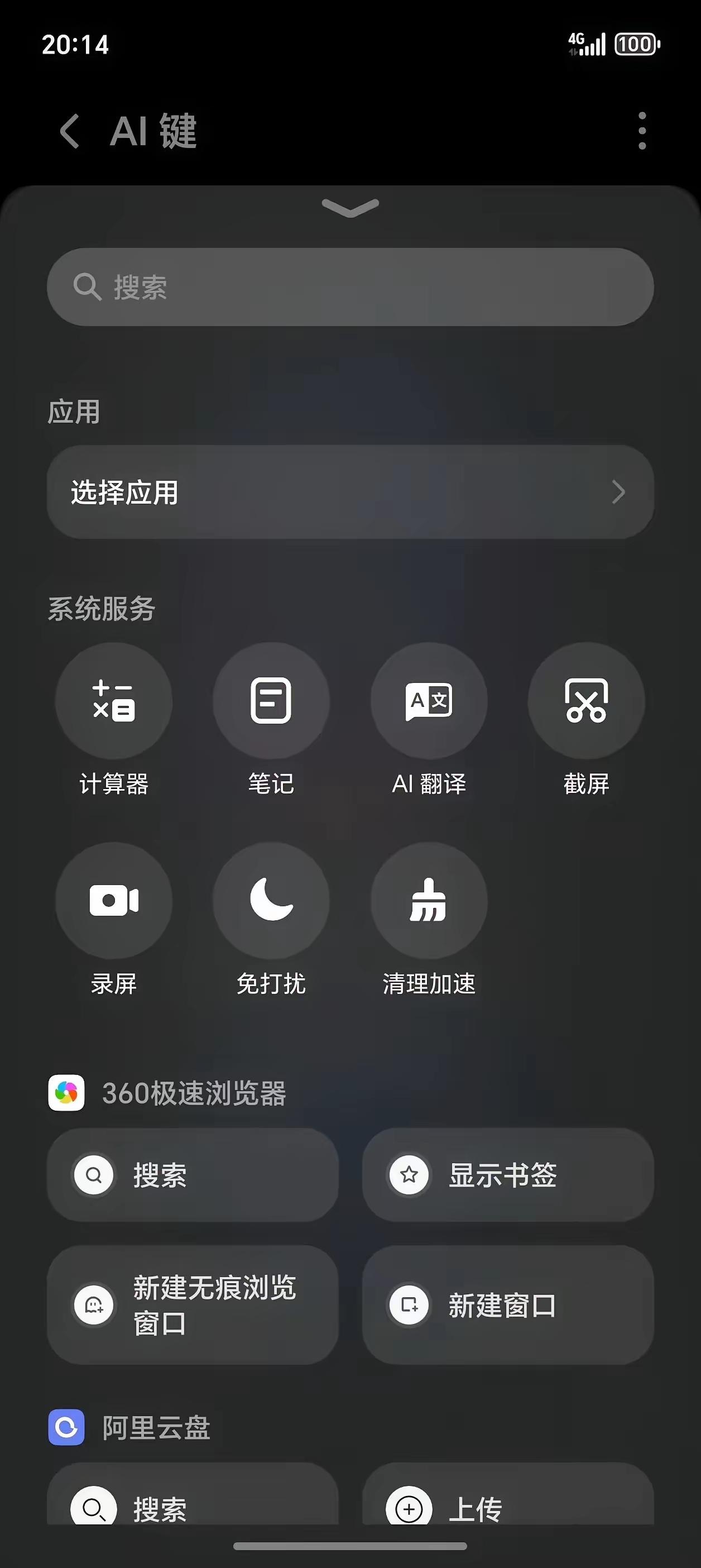Enable 免打扰 mode from system services
Image resolution: width=701 pixels, height=1568 pixels.
(x=272, y=901)
